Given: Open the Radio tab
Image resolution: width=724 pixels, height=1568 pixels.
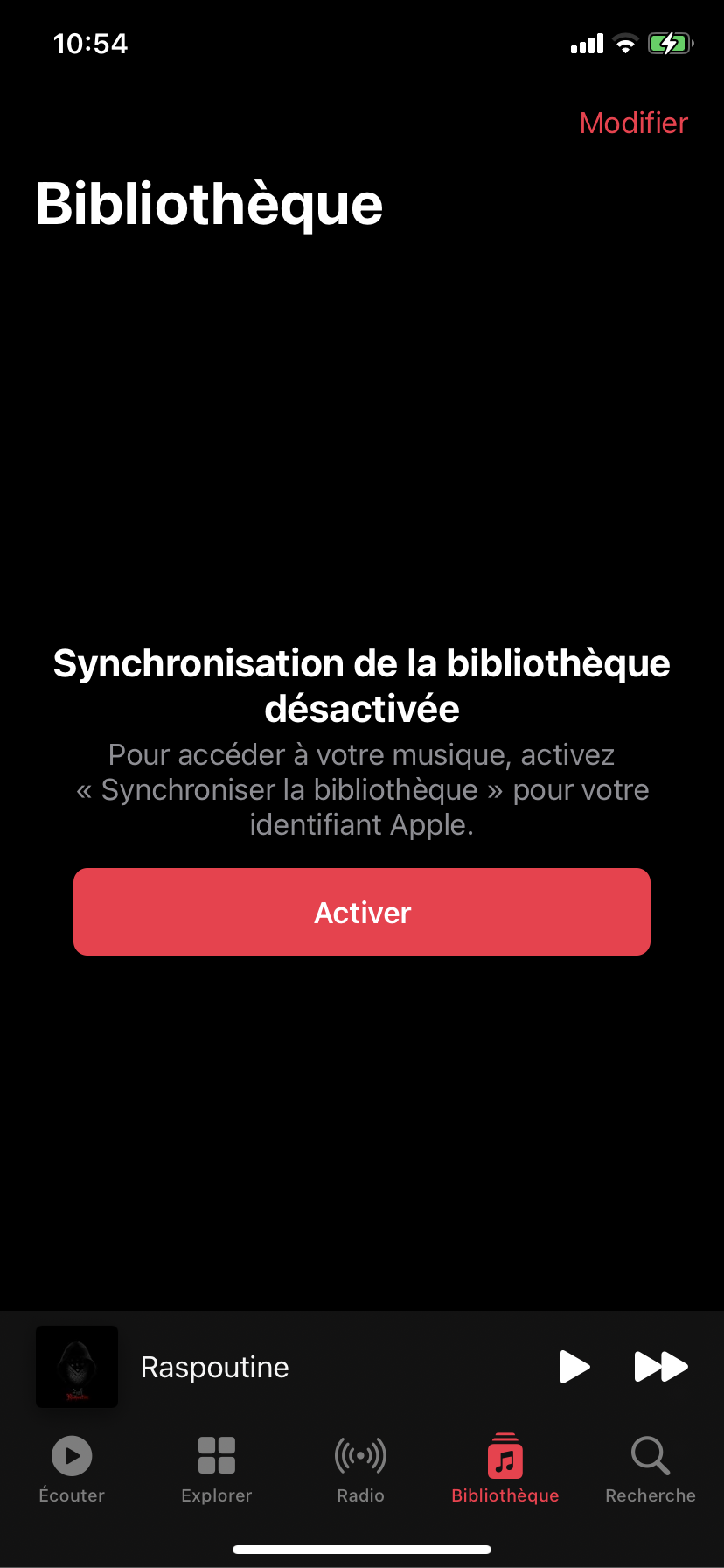Looking at the screenshot, I should point(360,1469).
